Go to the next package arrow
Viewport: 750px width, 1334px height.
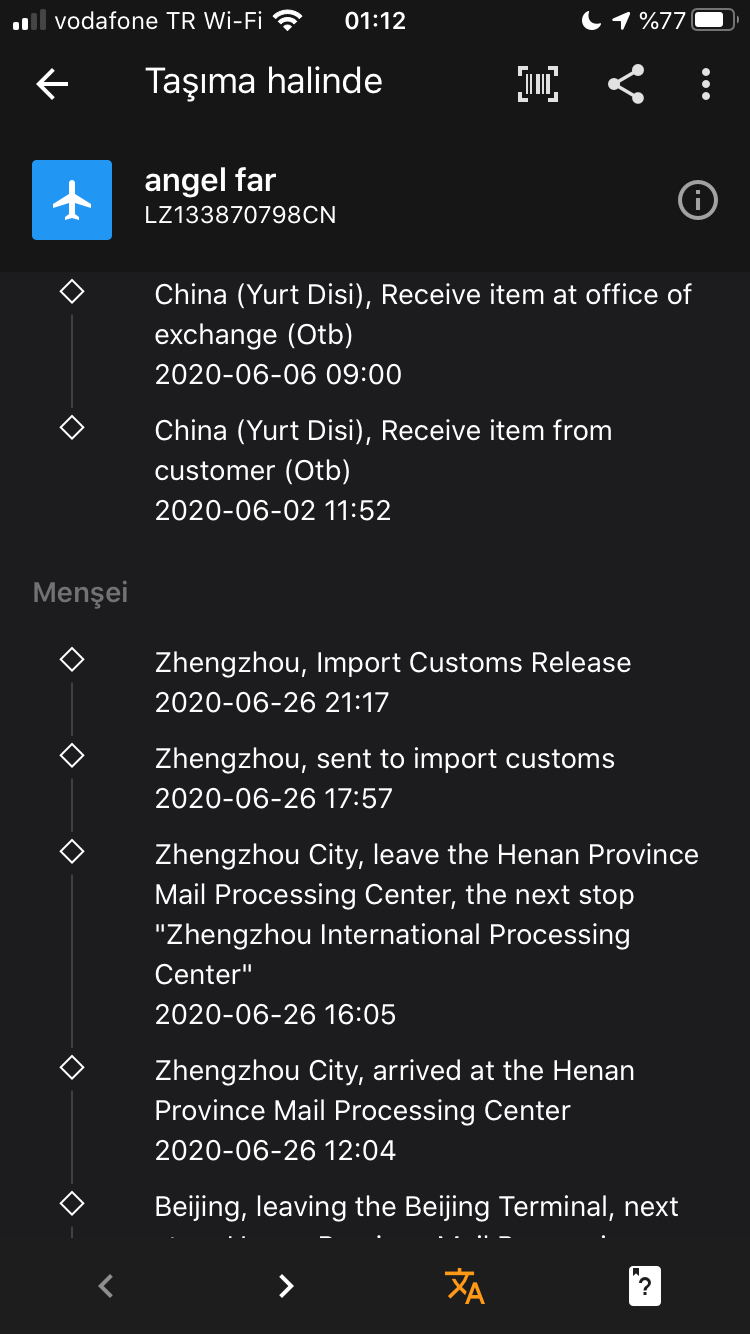tap(286, 1286)
